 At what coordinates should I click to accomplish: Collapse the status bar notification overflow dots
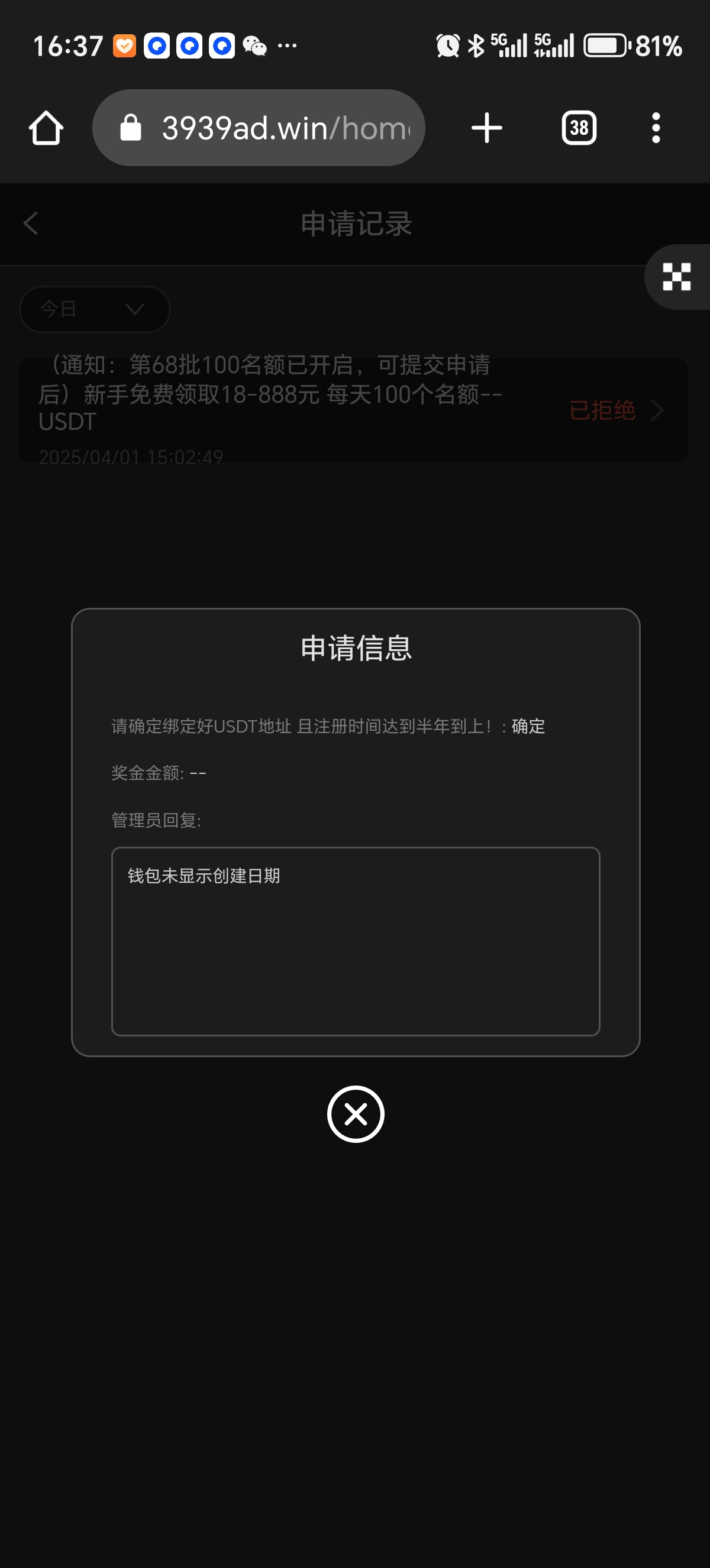[x=286, y=46]
